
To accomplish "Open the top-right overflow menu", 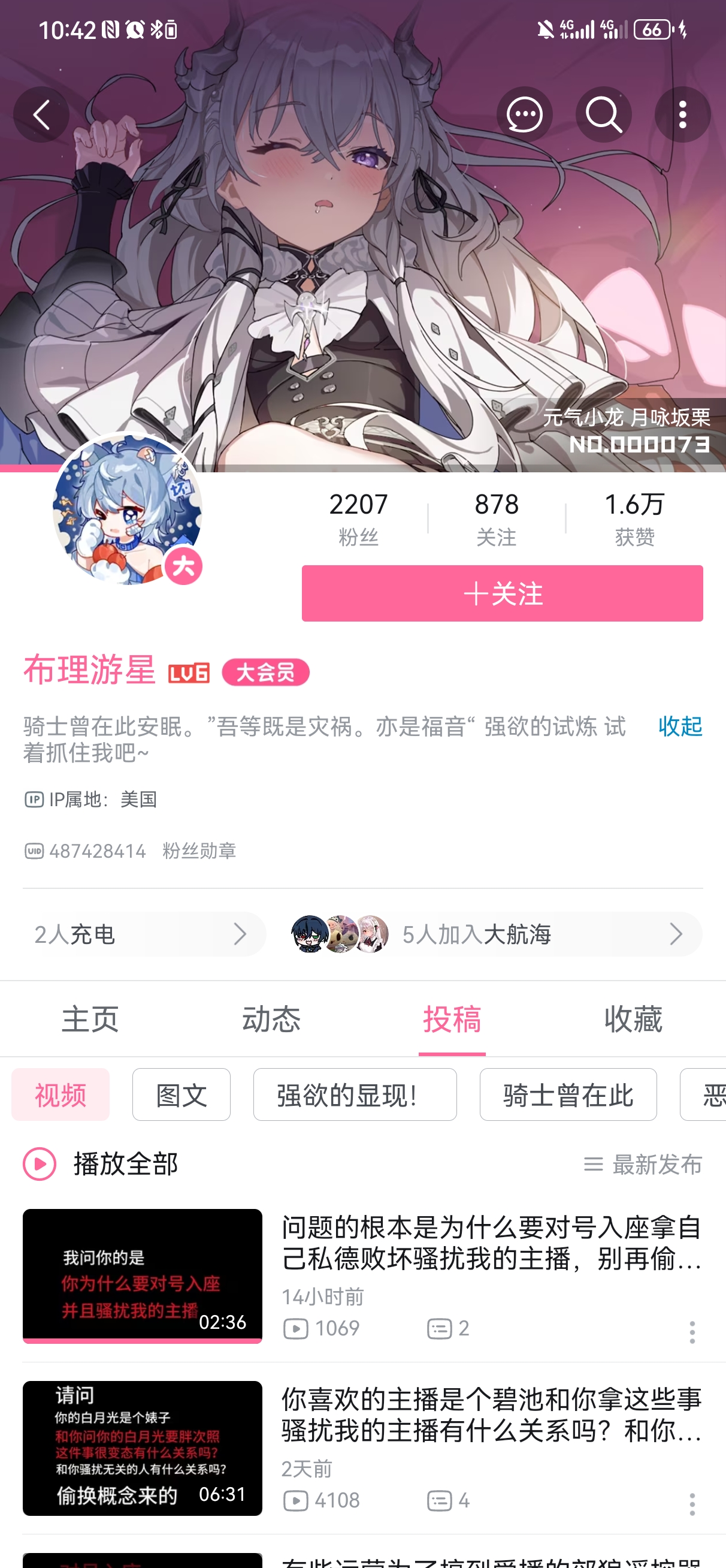I will click(682, 114).
